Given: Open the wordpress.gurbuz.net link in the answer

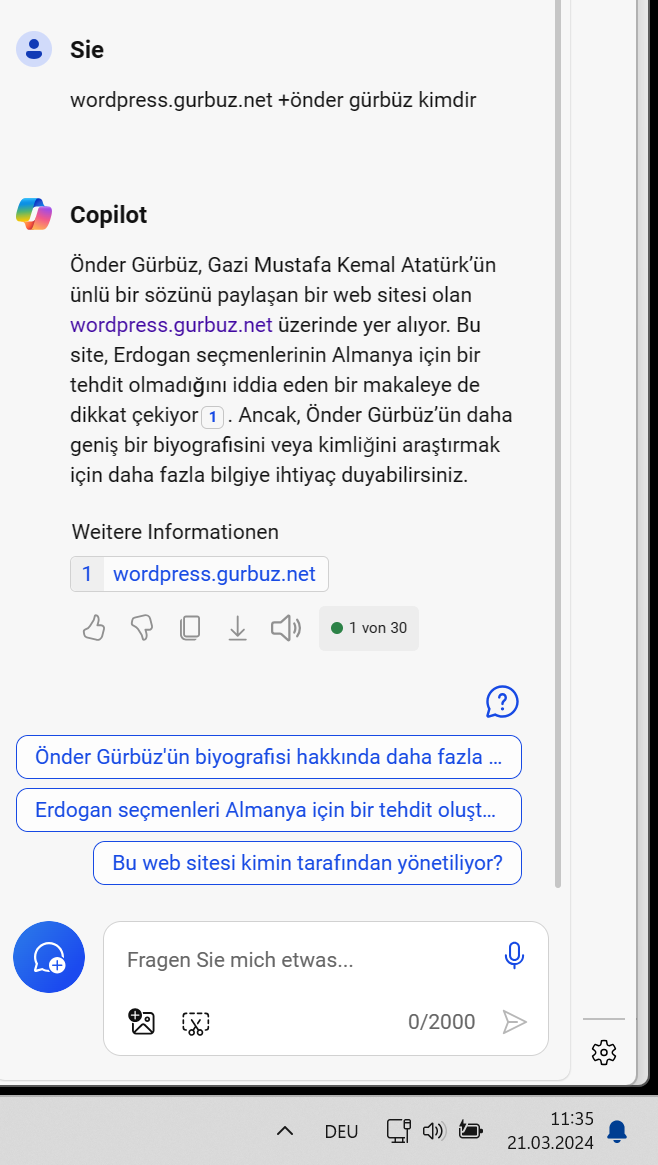Looking at the screenshot, I should tap(172, 325).
